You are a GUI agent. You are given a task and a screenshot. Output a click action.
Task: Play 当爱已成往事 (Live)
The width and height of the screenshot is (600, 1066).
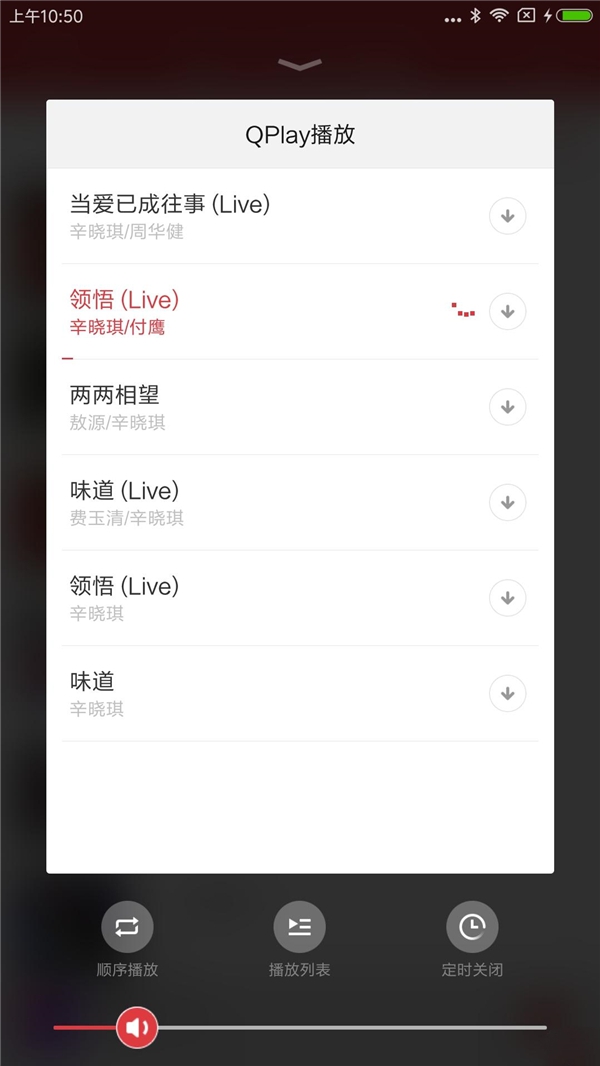pyautogui.click(x=300, y=216)
